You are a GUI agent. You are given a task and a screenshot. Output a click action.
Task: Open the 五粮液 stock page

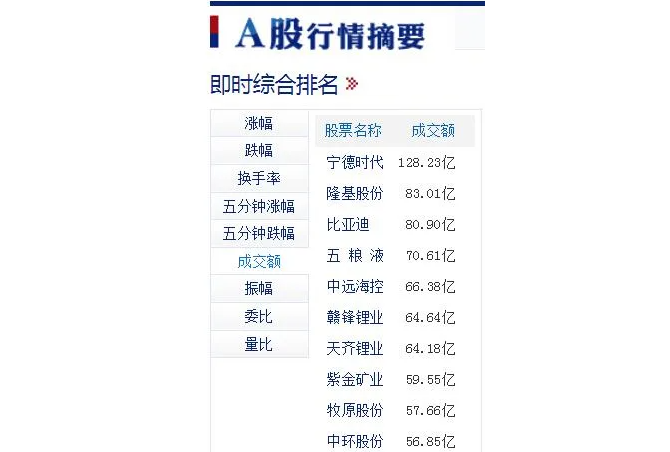tap(354, 256)
